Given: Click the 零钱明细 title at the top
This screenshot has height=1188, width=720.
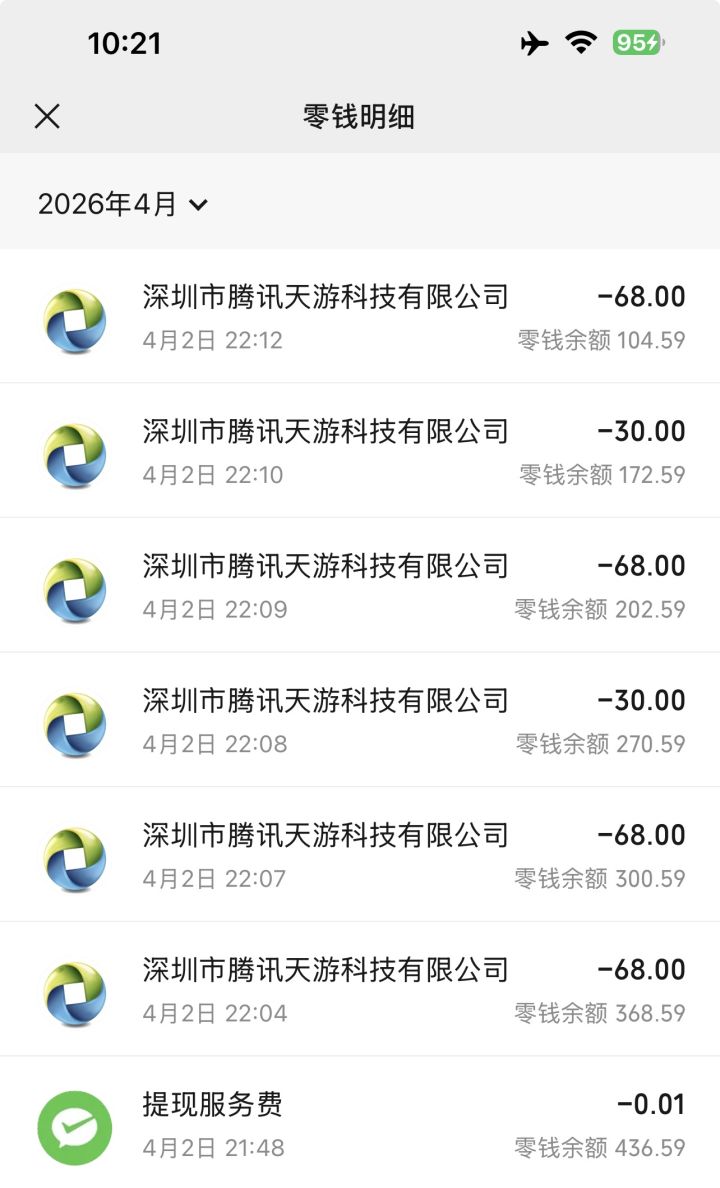Looking at the screenshot, I should [x=359, y=116].
